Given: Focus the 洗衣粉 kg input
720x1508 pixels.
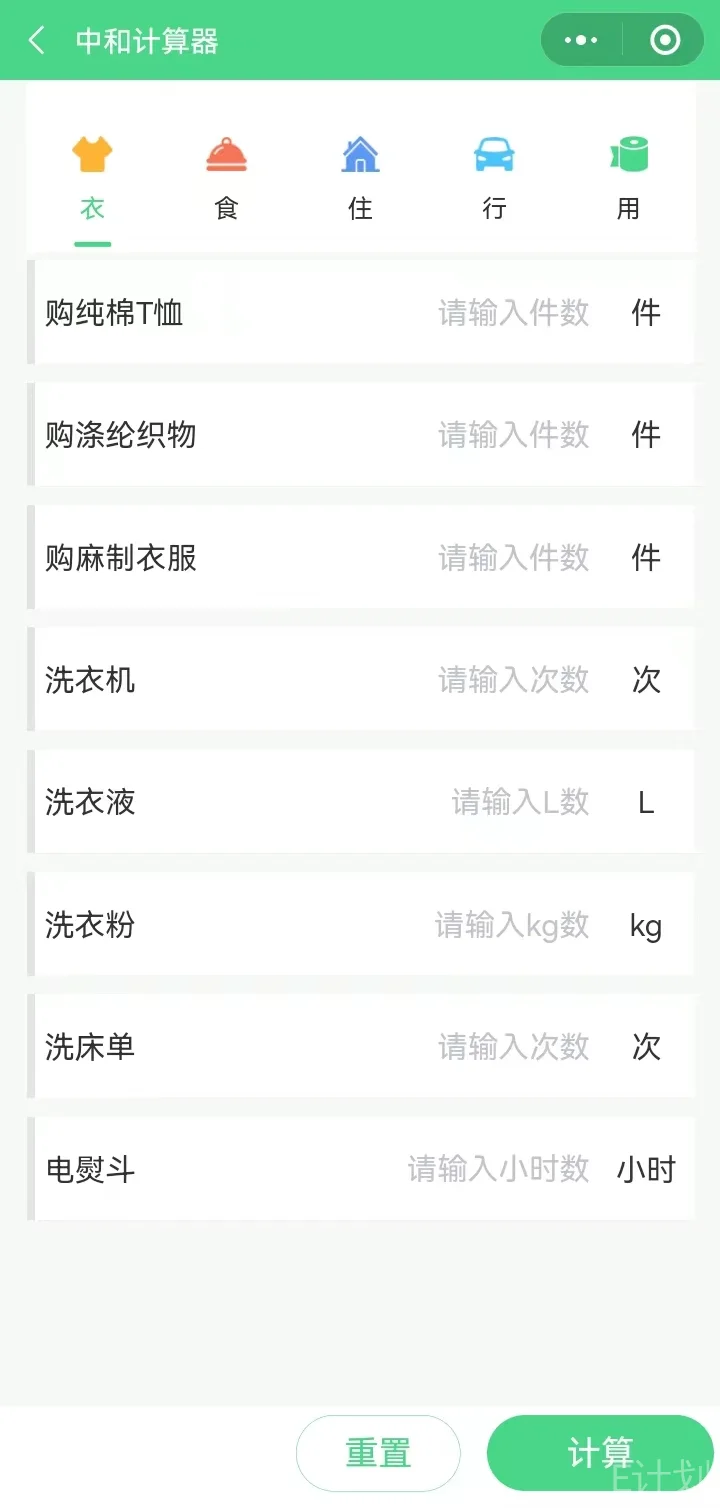Looking at the screenshot, I should point(511,925).
